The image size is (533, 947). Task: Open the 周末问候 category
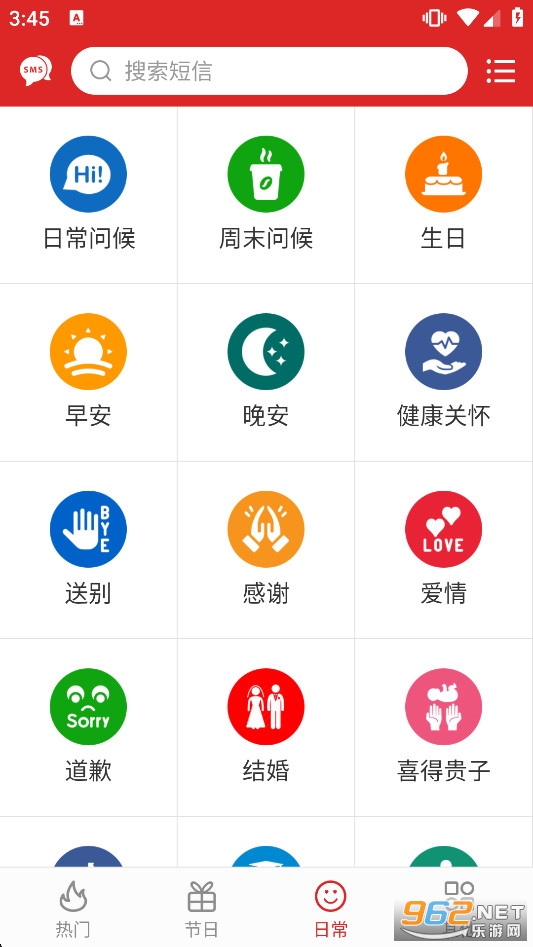(x=266, y=195)
